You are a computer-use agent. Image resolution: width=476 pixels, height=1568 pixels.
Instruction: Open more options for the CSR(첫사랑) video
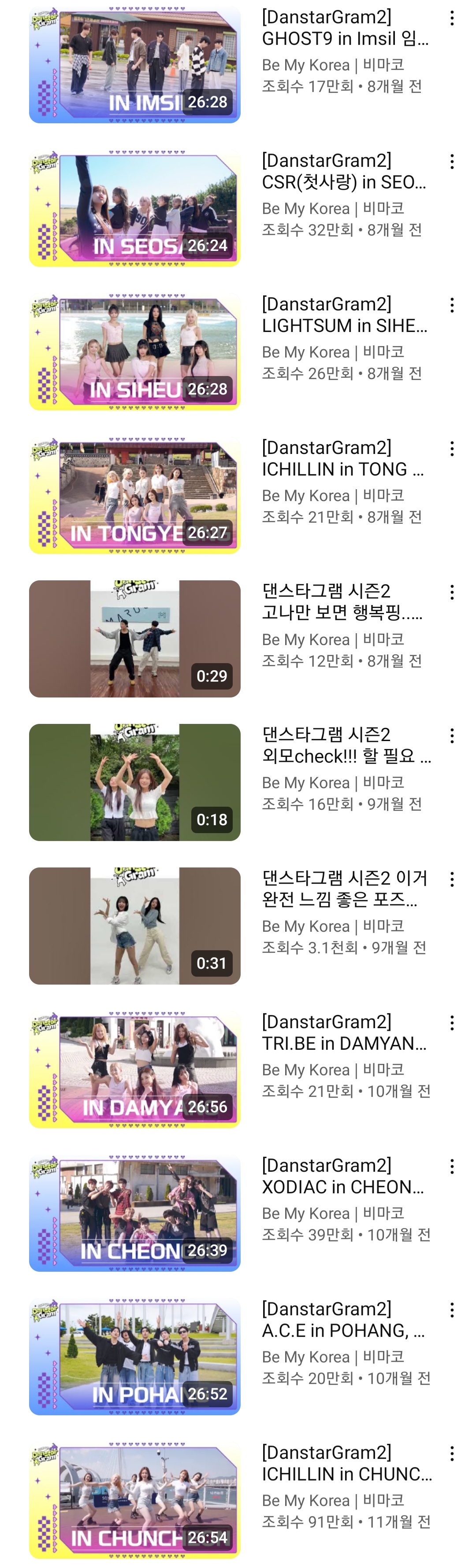(452, 162)
